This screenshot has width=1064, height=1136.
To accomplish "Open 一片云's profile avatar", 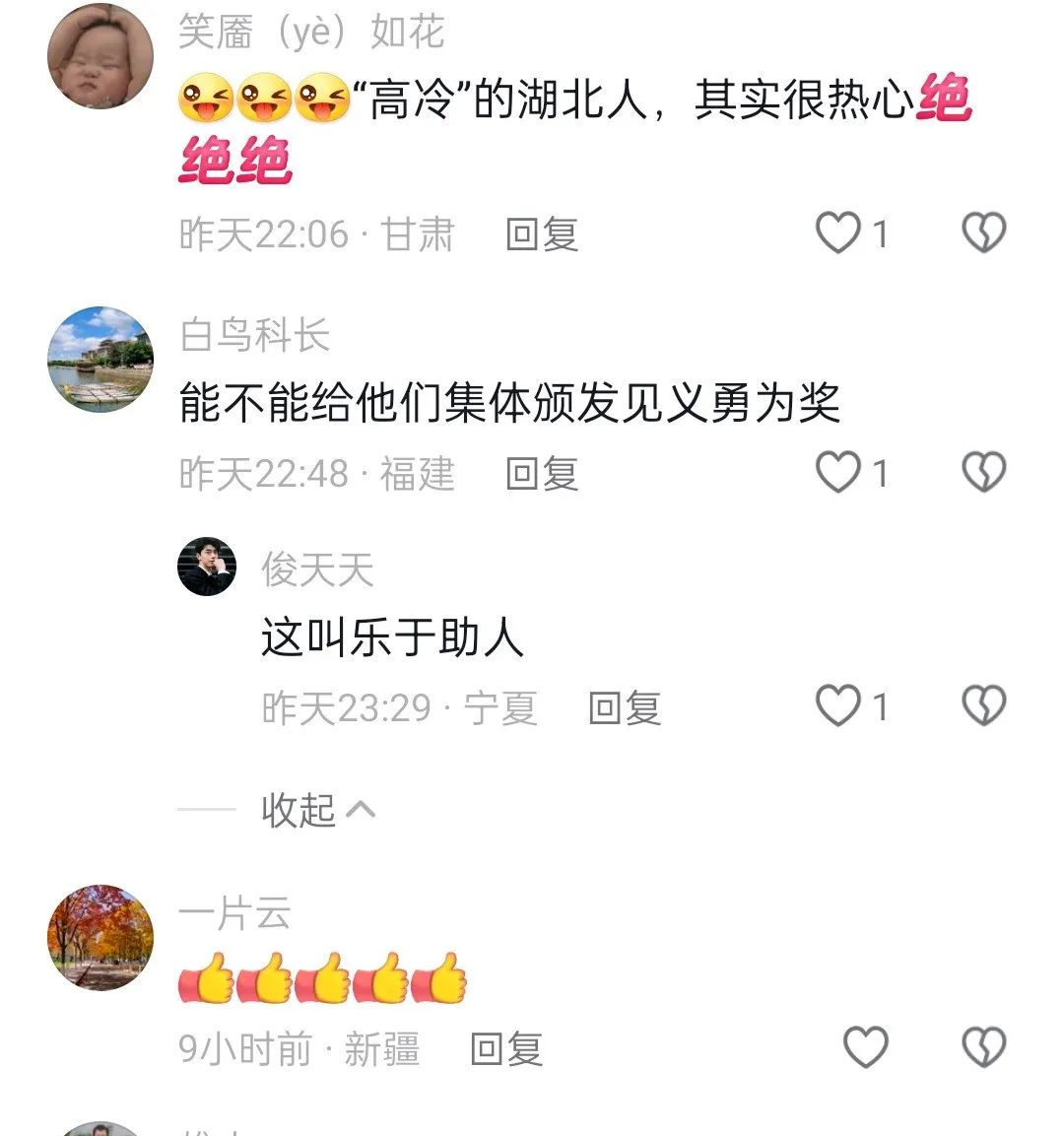I will coord(100,937).
